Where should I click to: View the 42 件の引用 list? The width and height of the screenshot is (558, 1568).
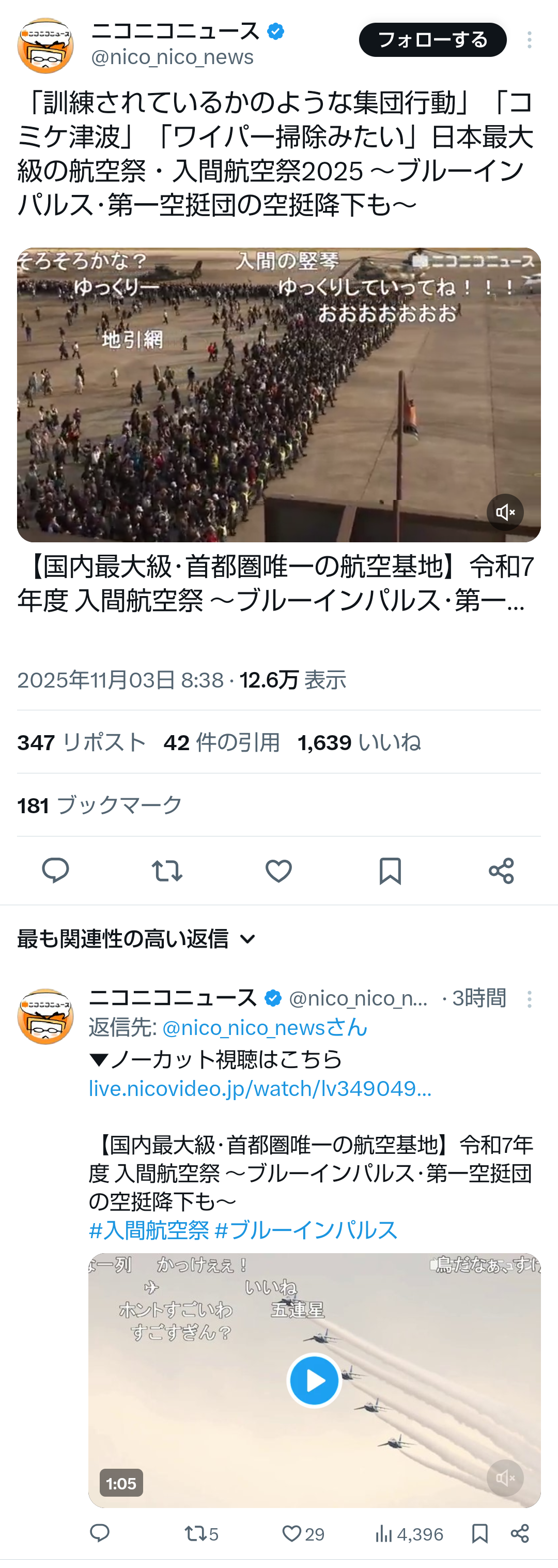(222, 742)
